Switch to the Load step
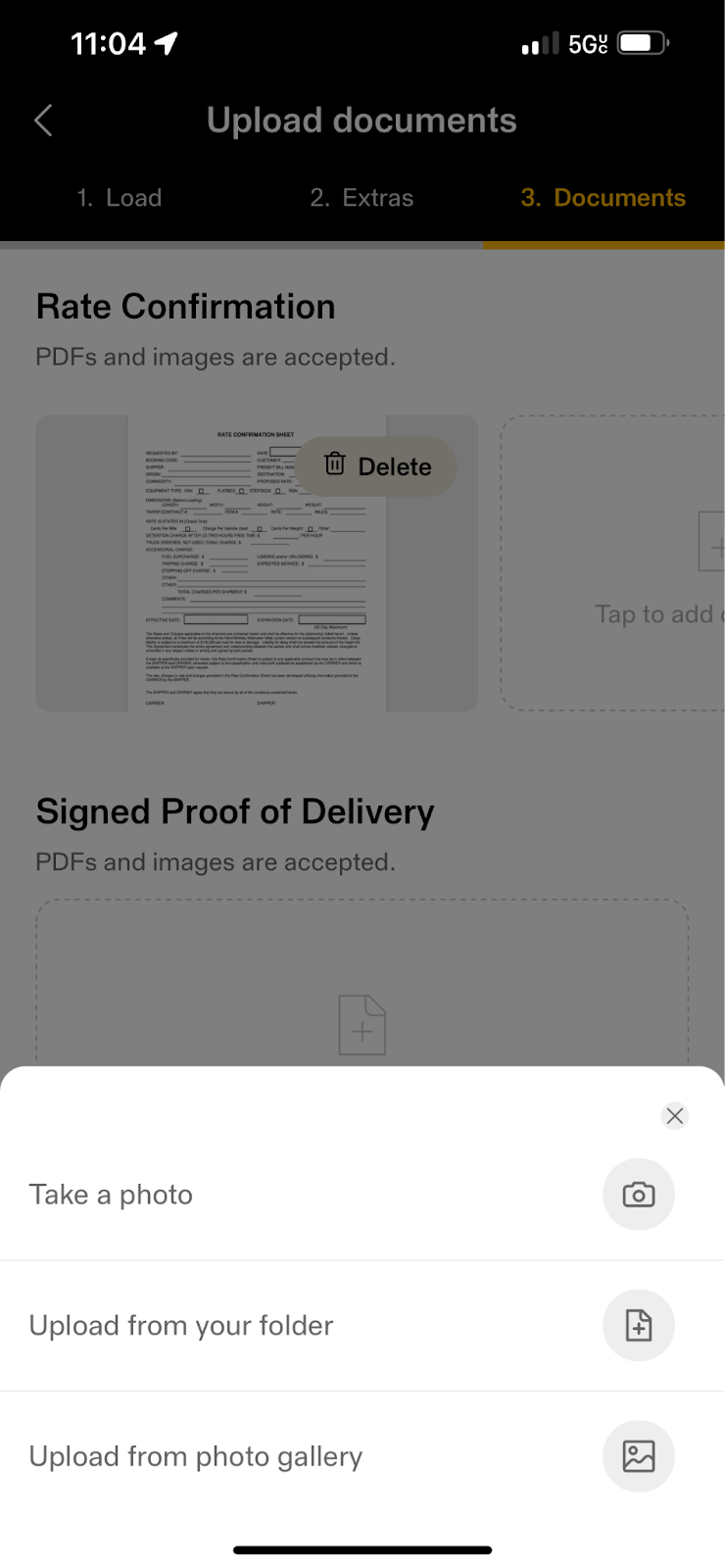Image resolution: width=725 pixels, height=1568 pixels. coord(120,198)
